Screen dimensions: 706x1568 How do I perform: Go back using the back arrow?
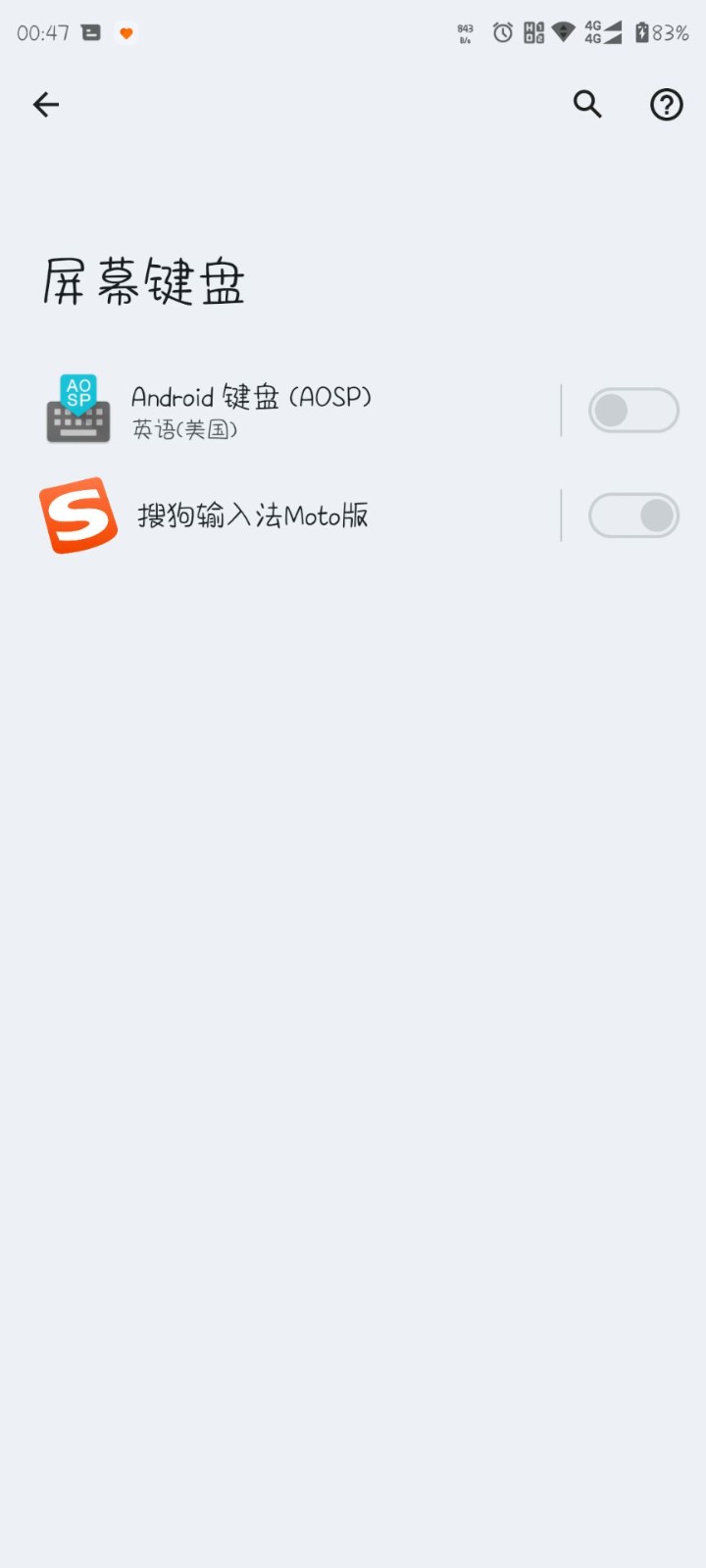(46, 105)
